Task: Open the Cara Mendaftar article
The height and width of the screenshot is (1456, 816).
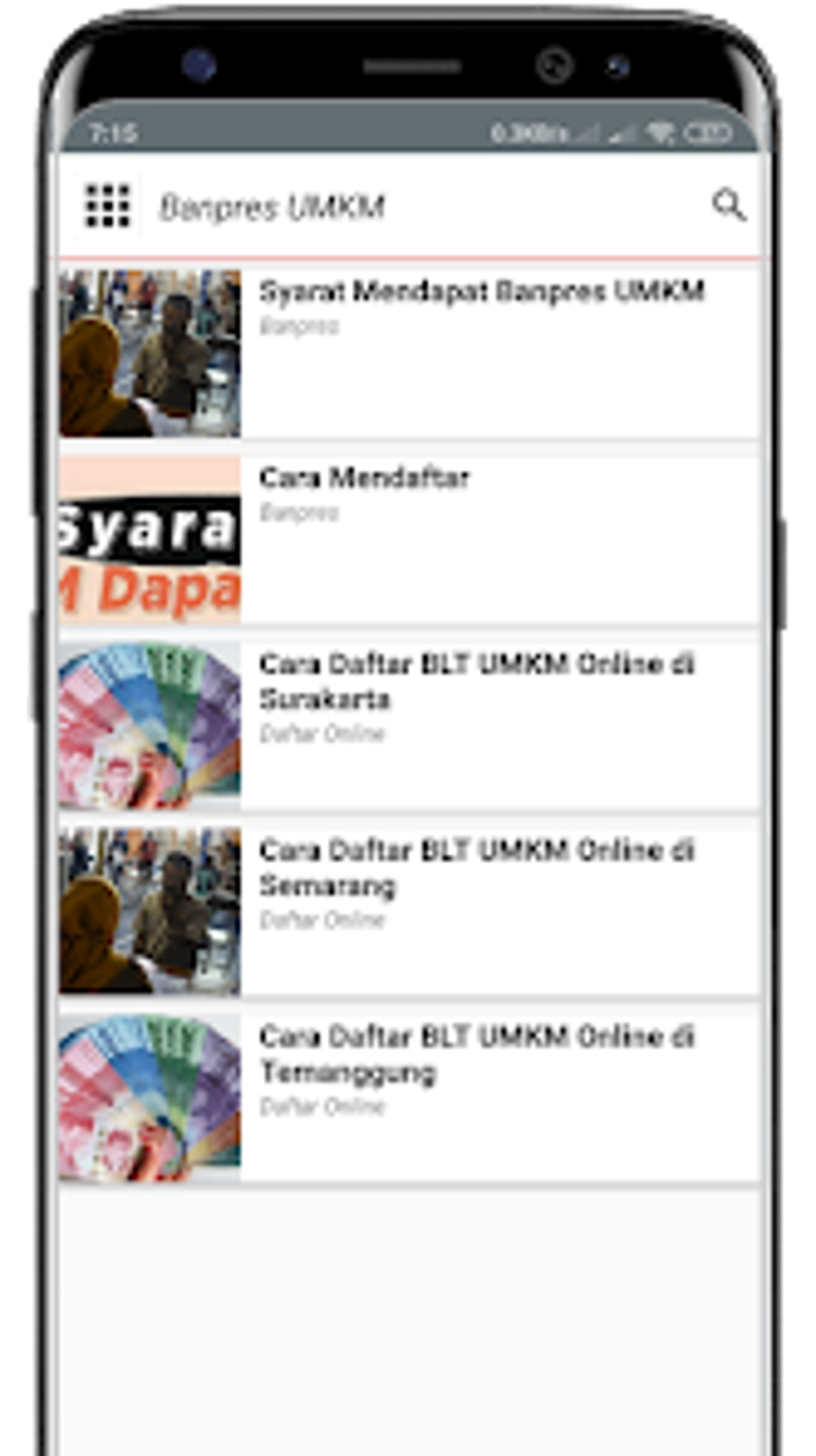Action: [x=364, y=478]
